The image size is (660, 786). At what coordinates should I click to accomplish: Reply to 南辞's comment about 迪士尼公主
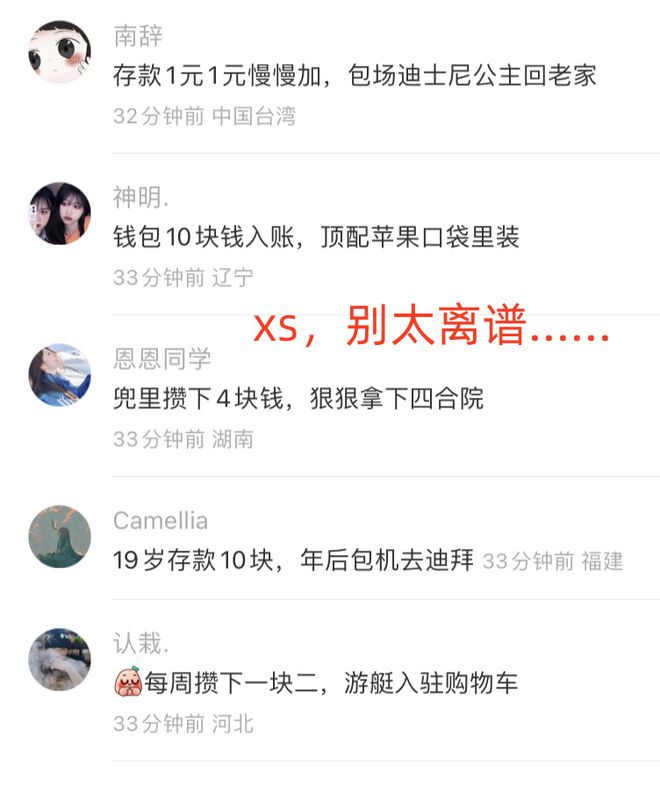(354, 76)
